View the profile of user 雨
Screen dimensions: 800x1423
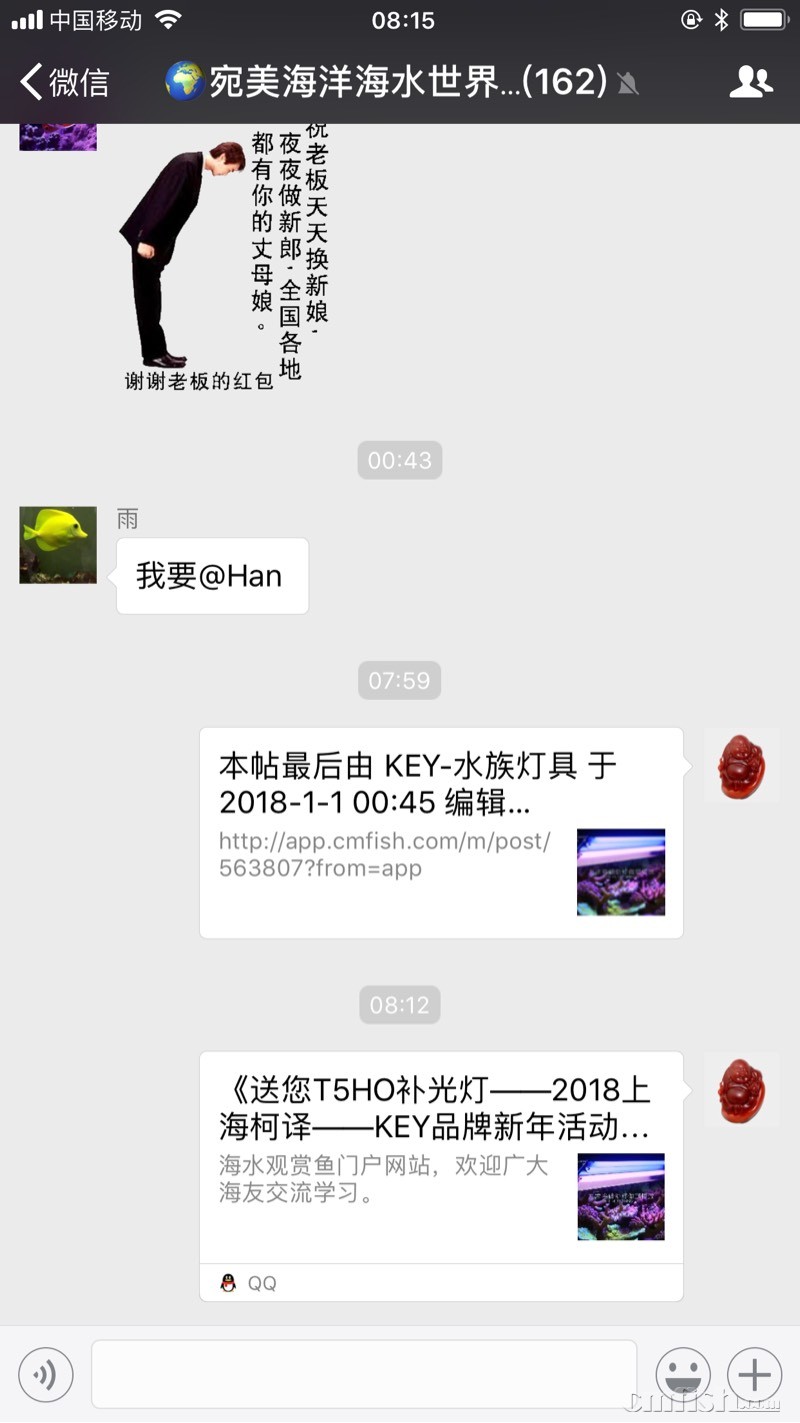pyautogui.click(x=58, y=545)
